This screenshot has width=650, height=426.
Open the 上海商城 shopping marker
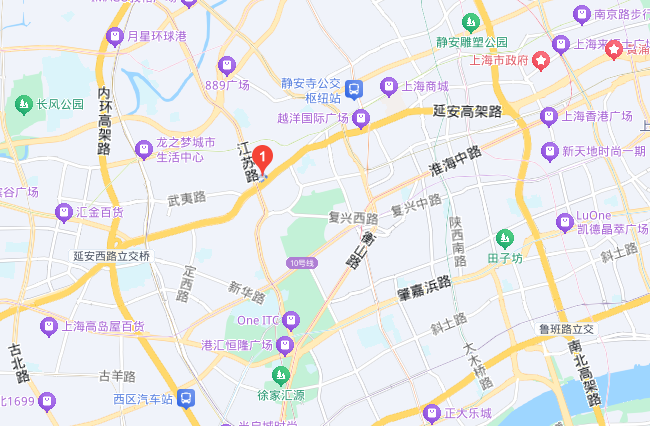click(388, 87)
